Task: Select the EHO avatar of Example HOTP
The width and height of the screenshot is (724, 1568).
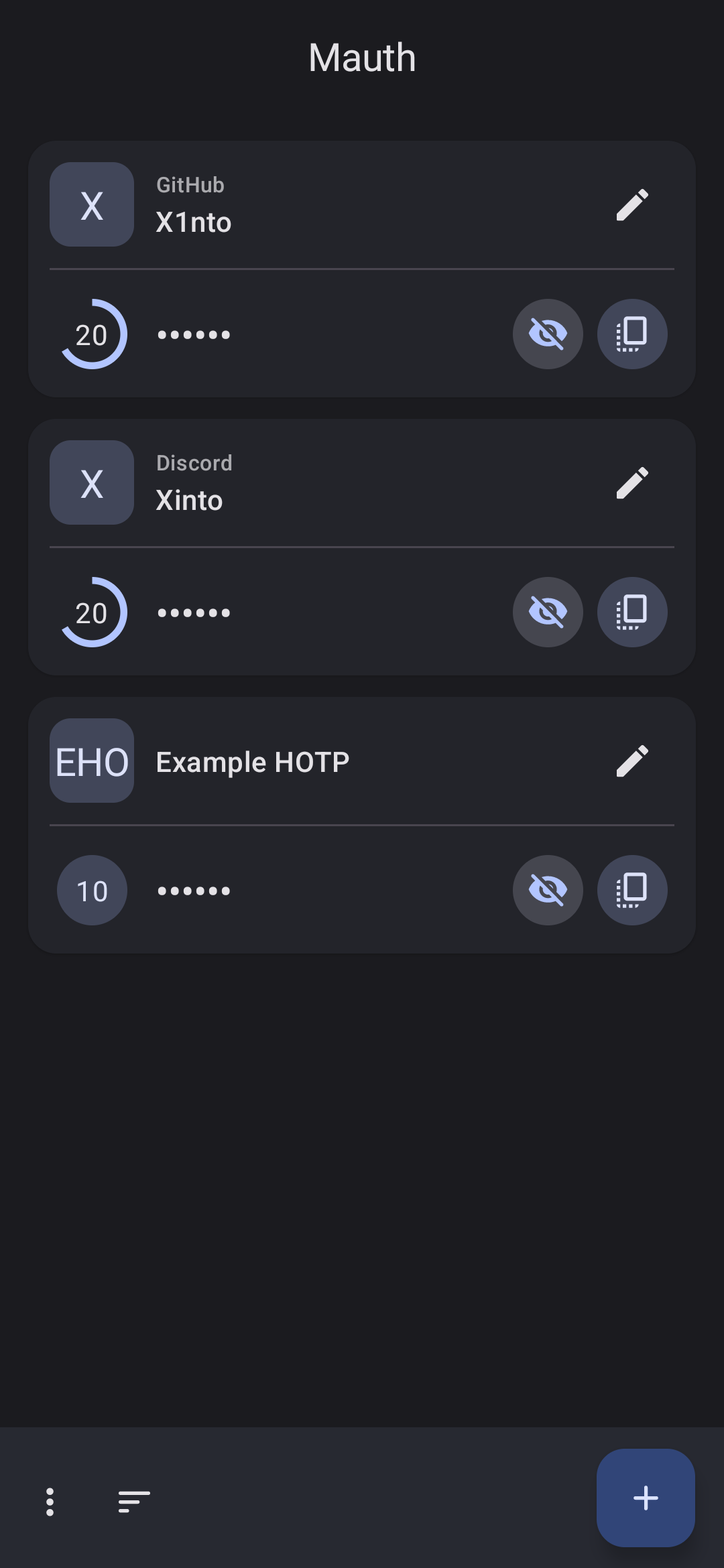Action: pos(92,761)
